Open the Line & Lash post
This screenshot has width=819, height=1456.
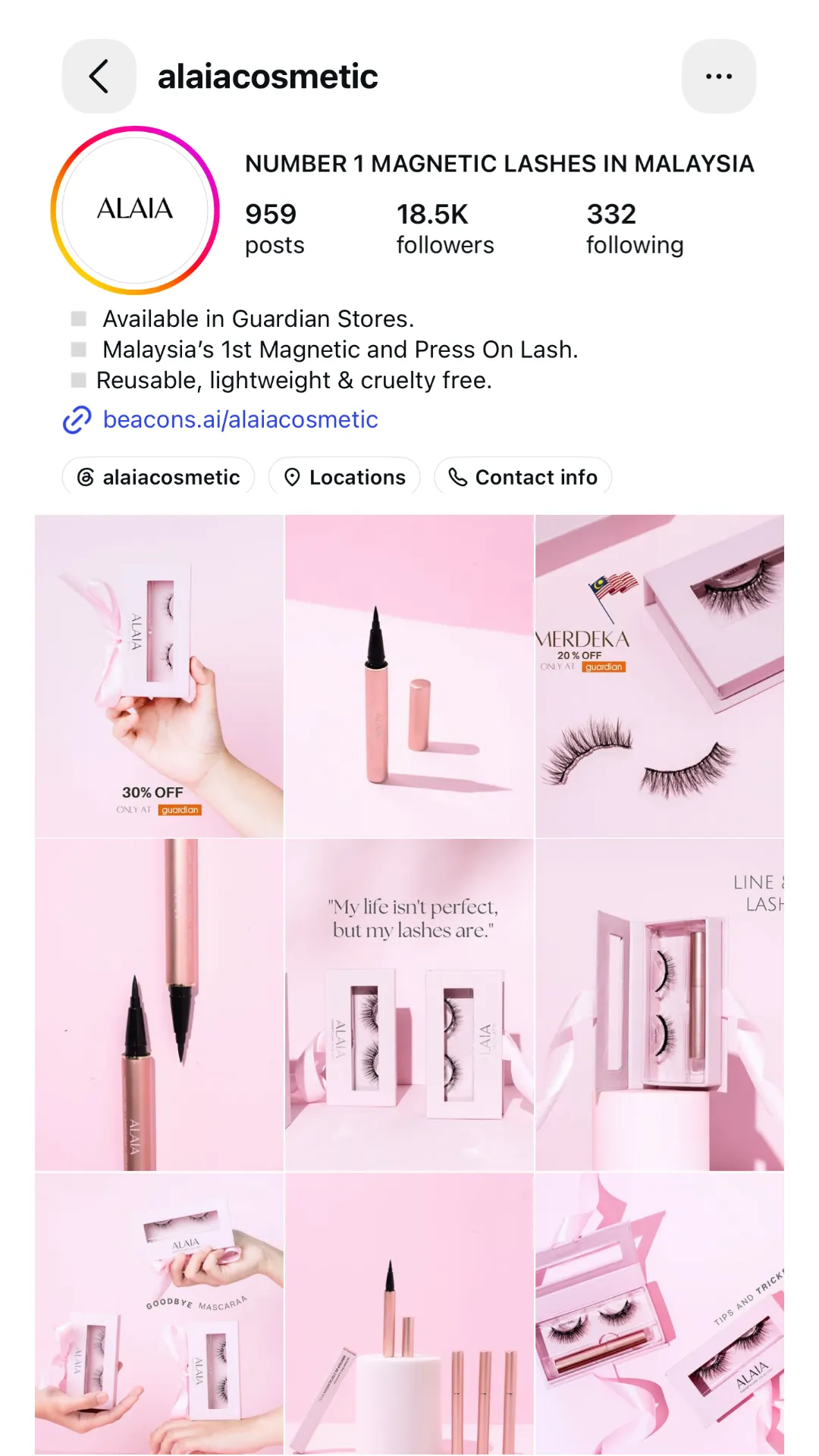[660, 1005]
